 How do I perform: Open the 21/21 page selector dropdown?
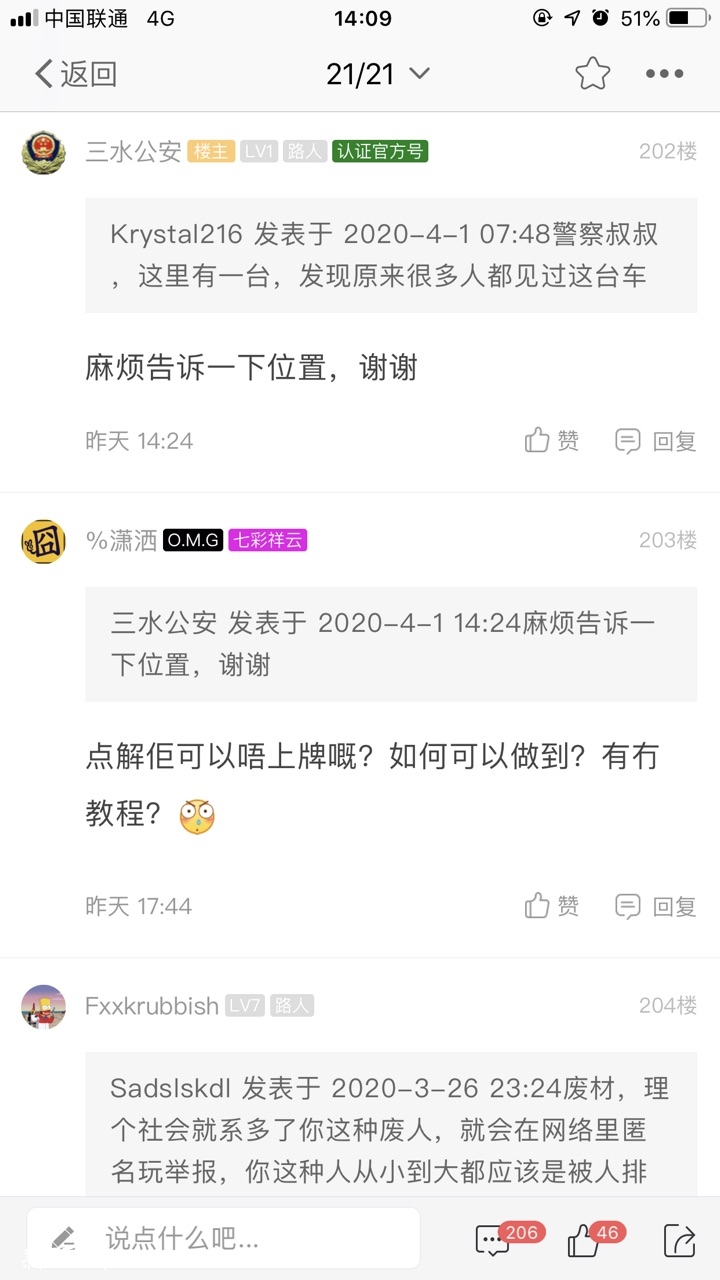point(377,74)
